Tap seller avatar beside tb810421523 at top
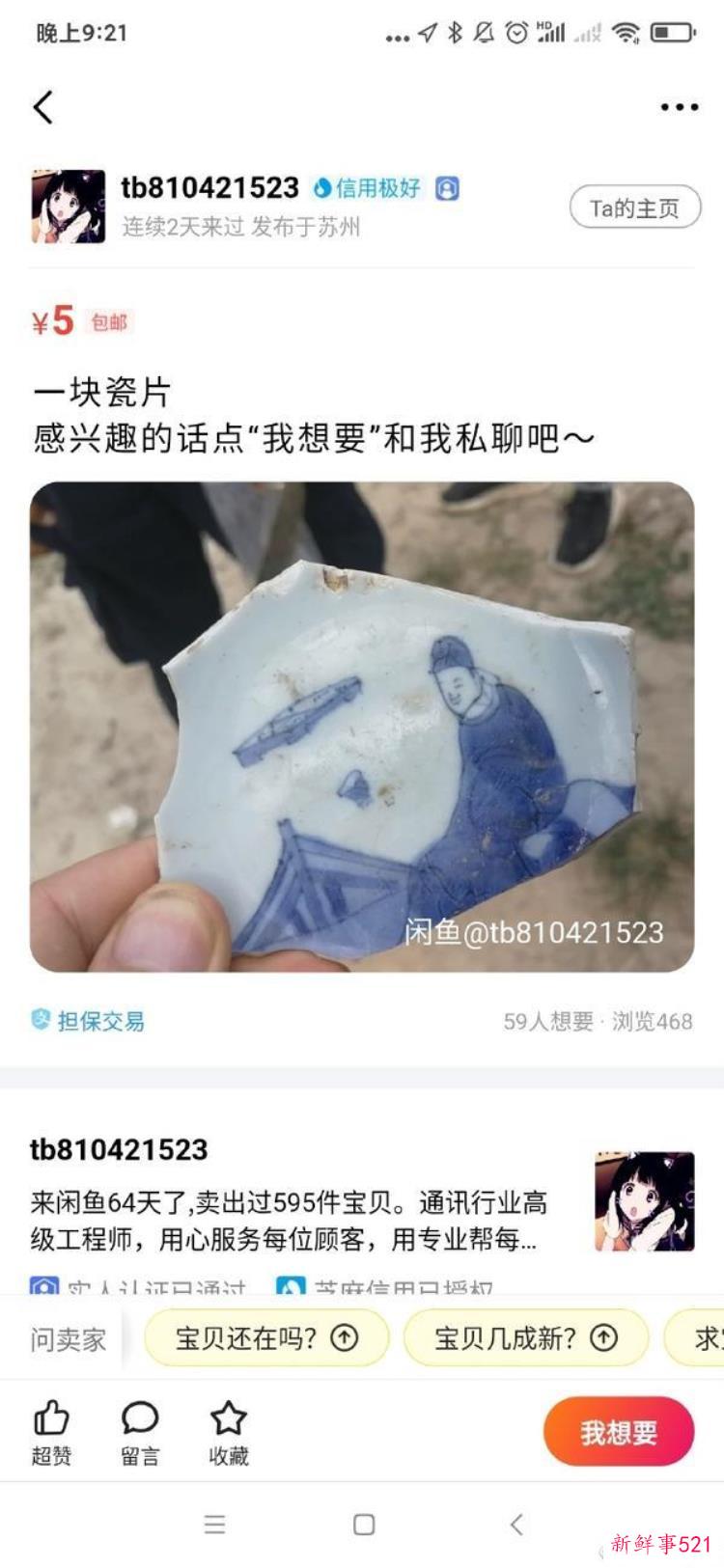Screen dimensions: 724x1568 (x=68, y=206)
